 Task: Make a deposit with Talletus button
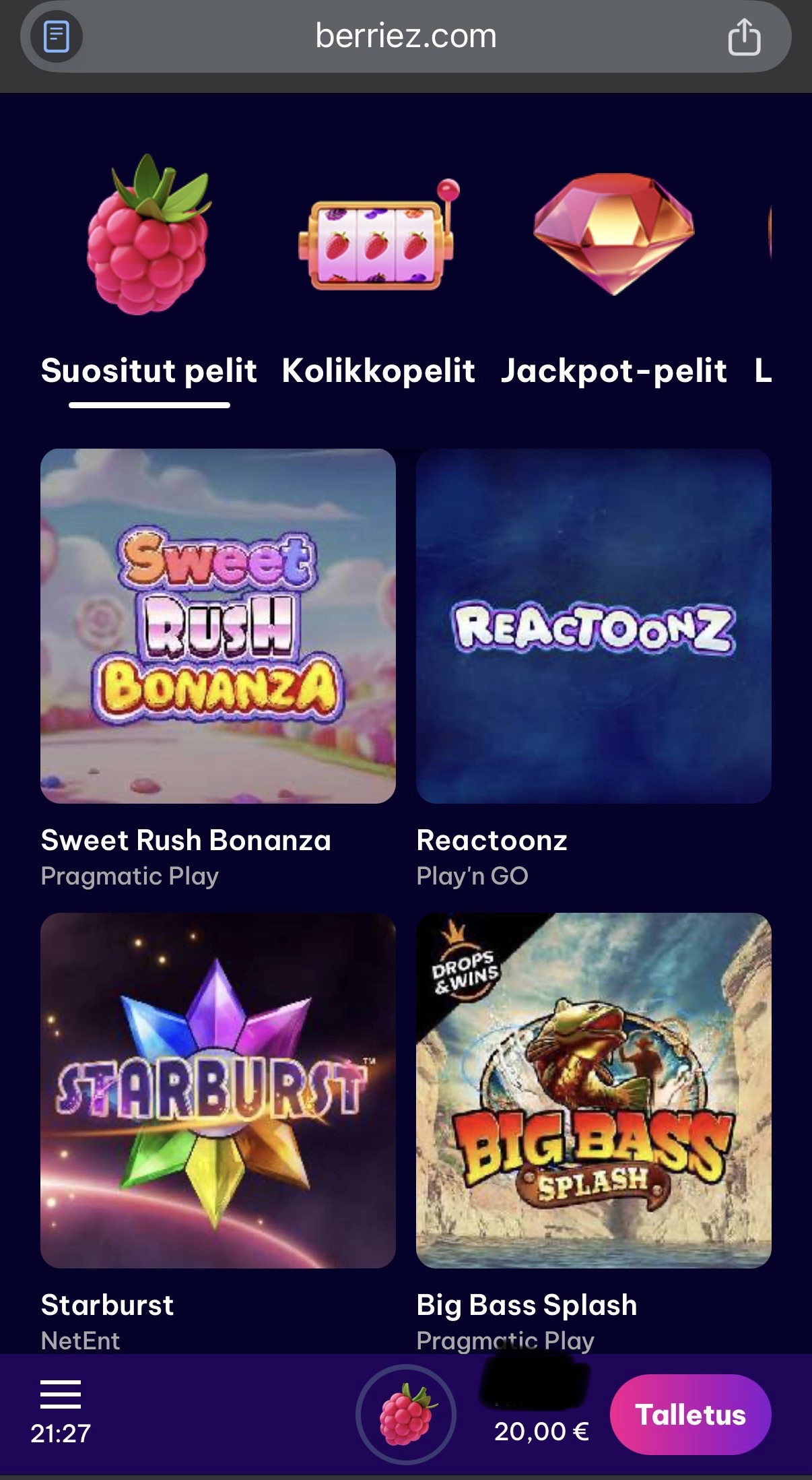(690, 1415)
